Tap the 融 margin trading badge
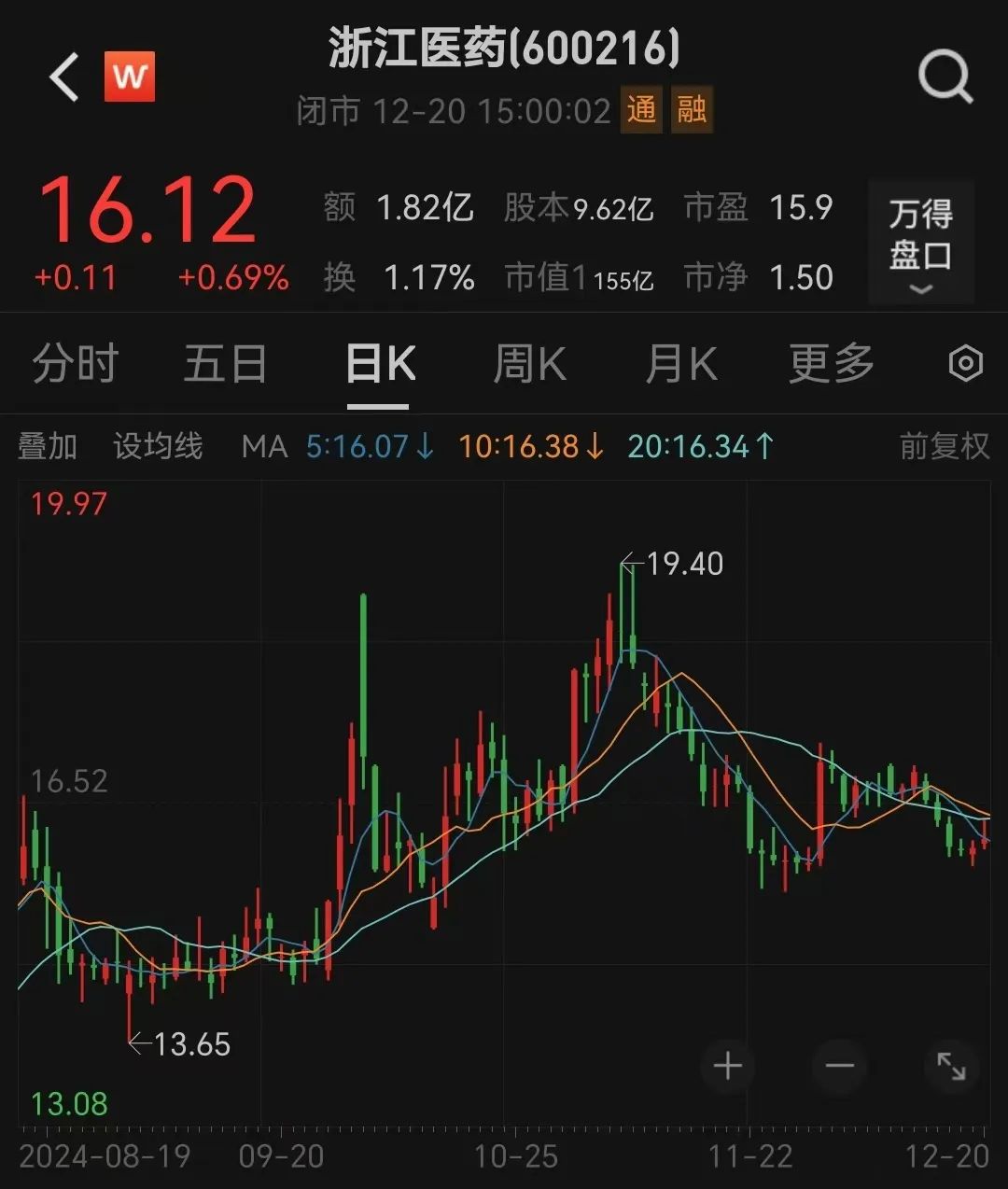 pos(692,110)
